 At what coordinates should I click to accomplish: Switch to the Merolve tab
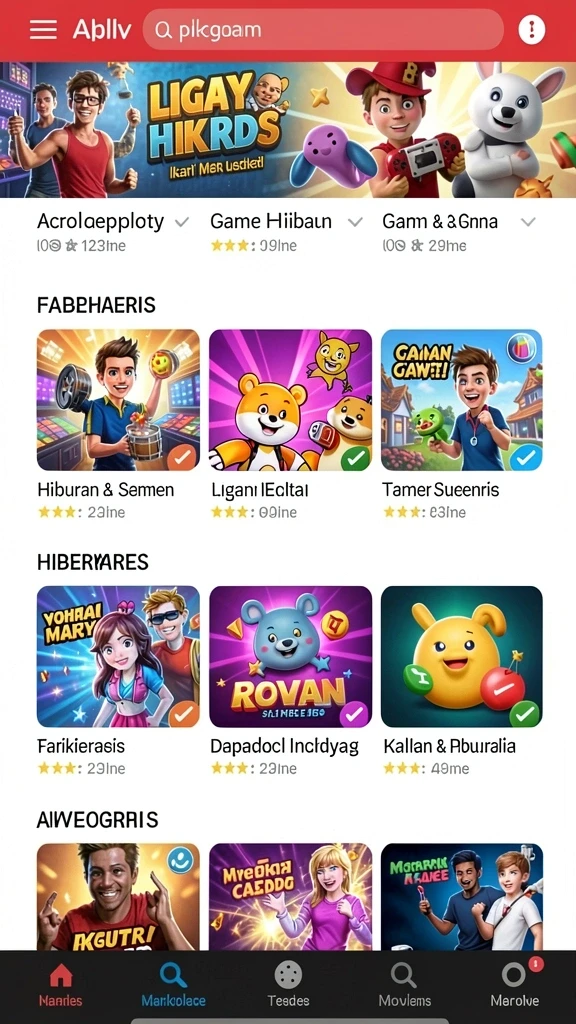click(515, 986)
